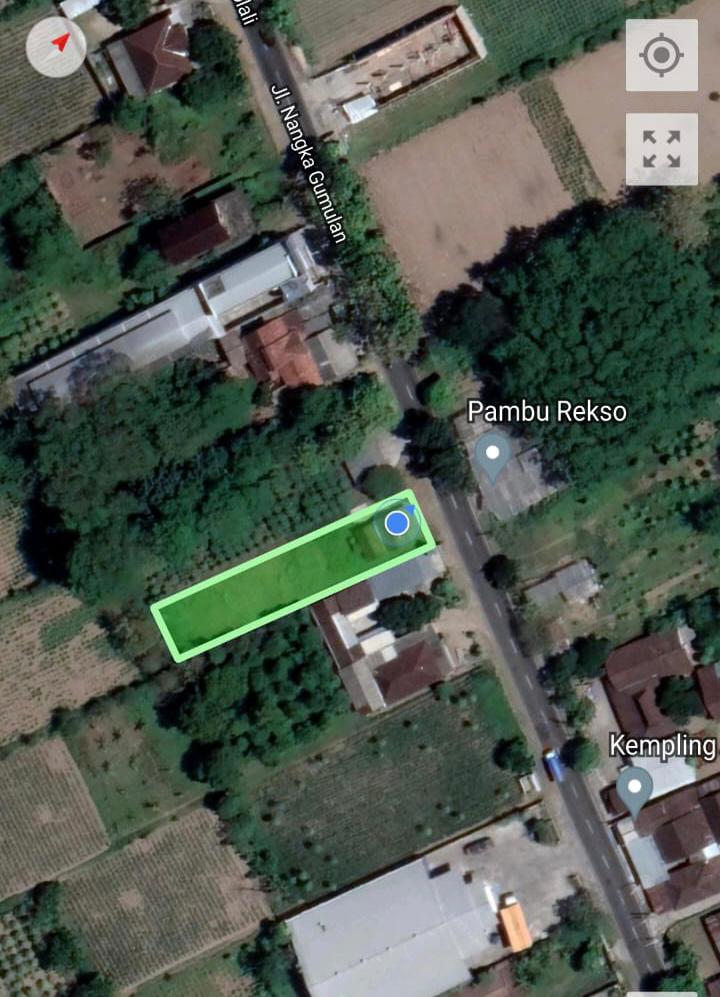Open the Kempling place marker
720x997 pixels.
pos(634,789)
